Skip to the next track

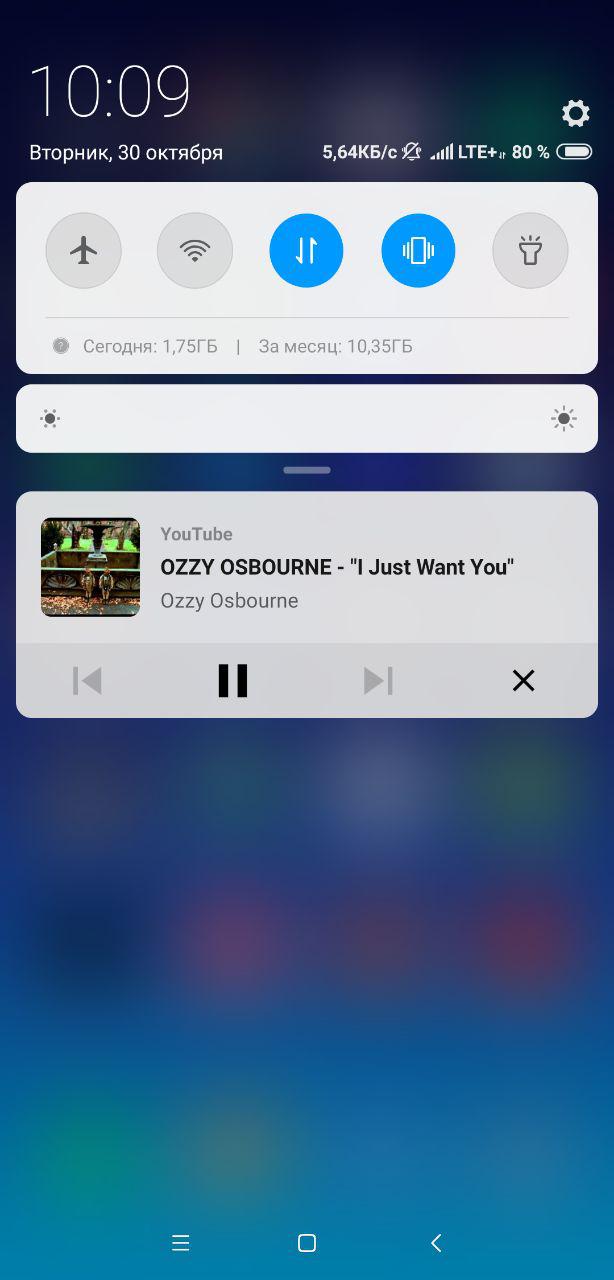point(378,681)
